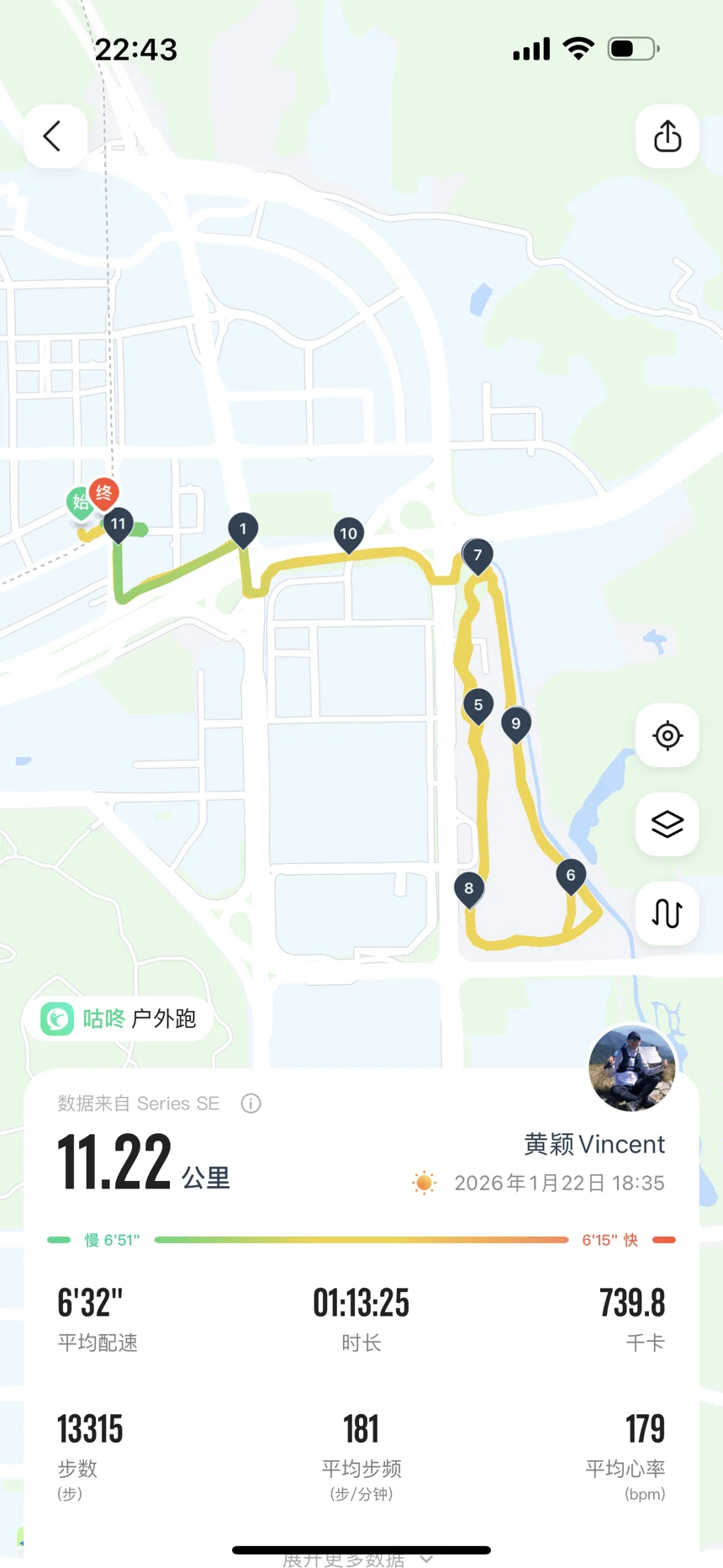Recenter the map on the route
Viewport: 723px width, 1568px height.
pos(667,735)
